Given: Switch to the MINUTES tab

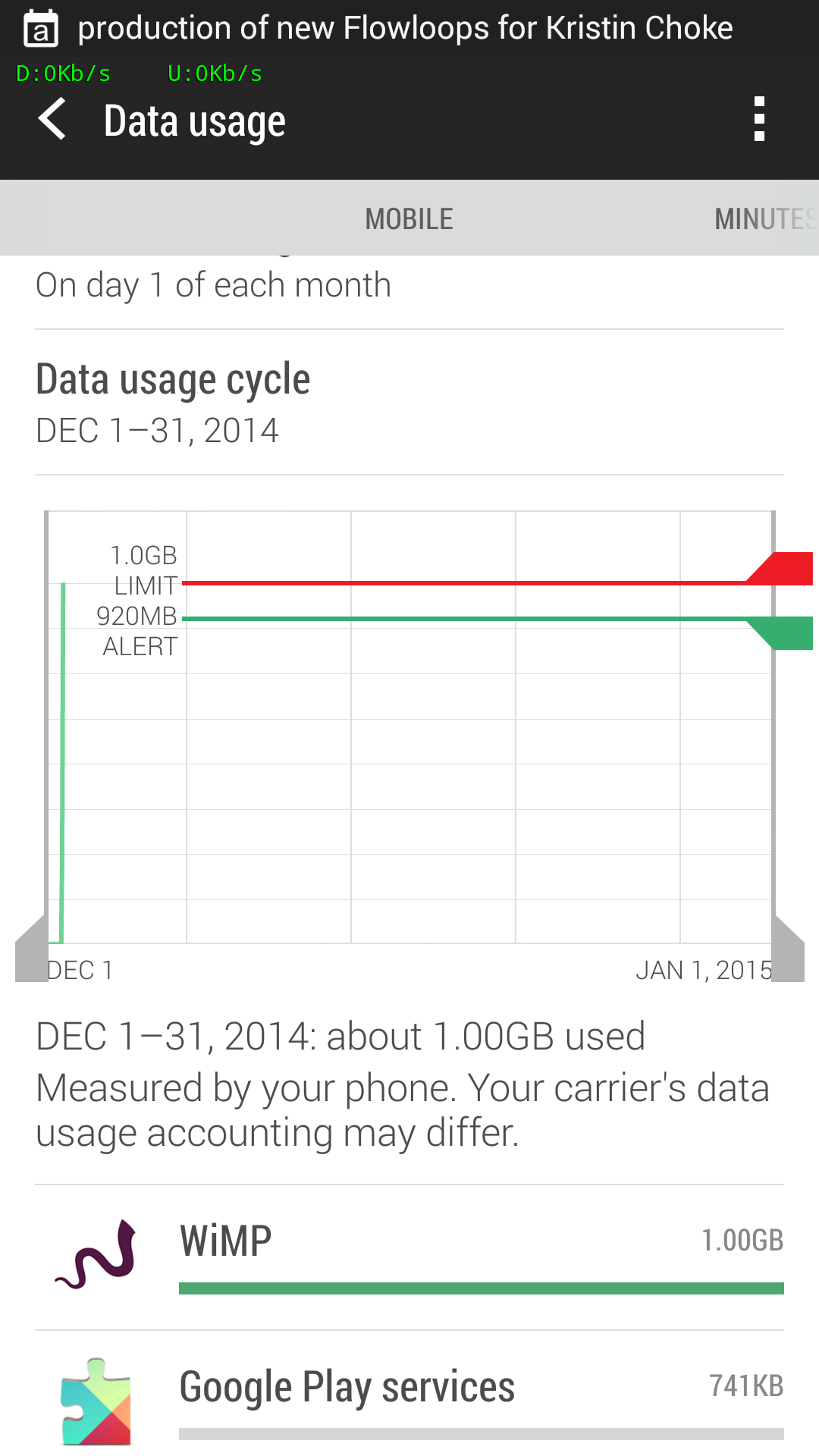Looking at the screenshot, I should pyautogui.click(x=766, y=218).
